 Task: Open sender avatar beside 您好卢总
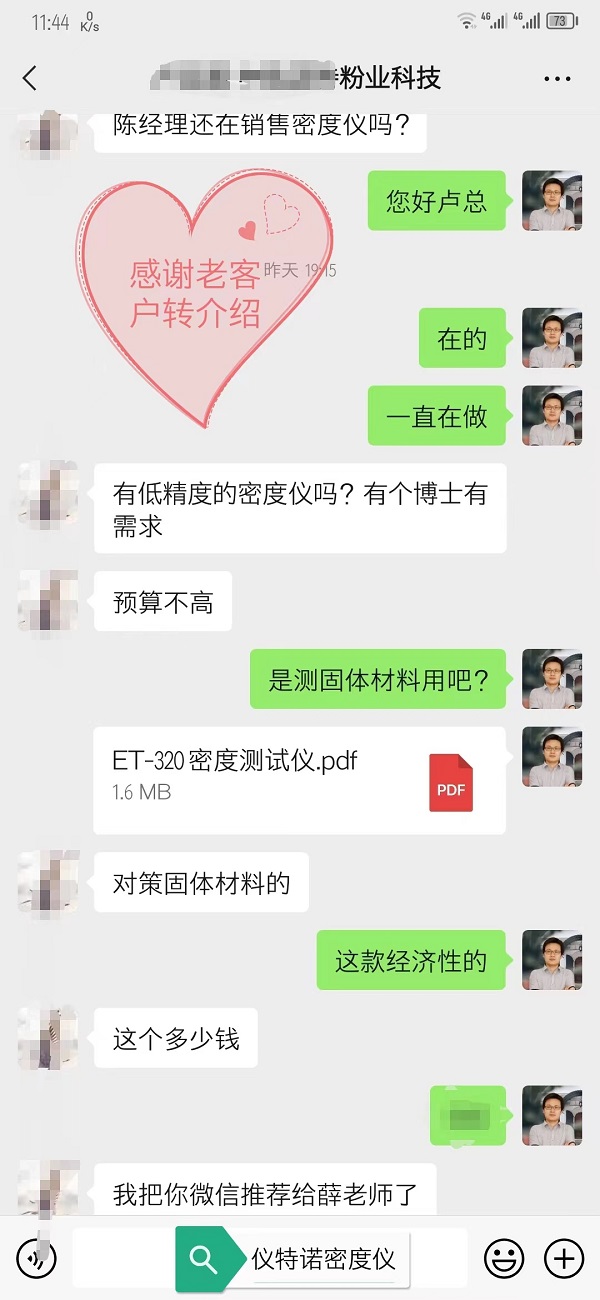(551, 201)
